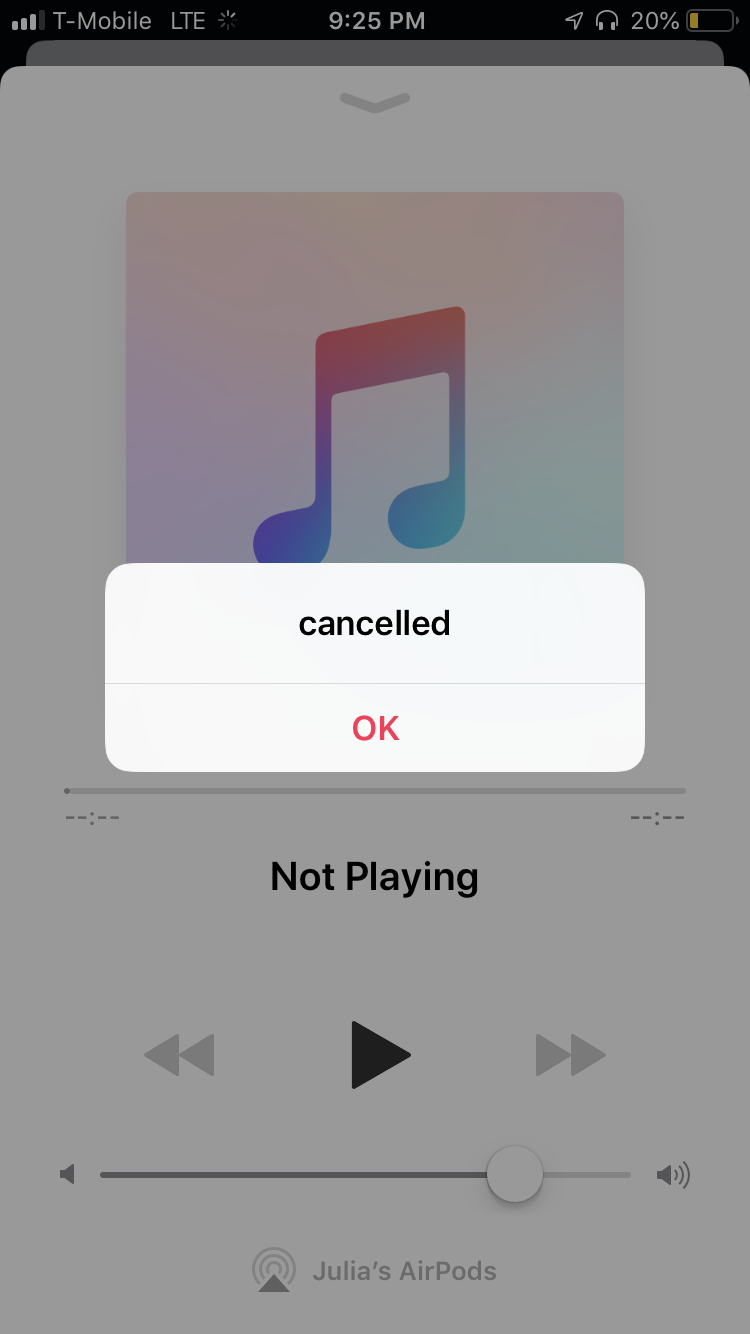Image resolution: width=750 pixels, height=1334 pixels.
Task: Dismiss the cancelled alert with OK
Action: pyautogui.click(x=375, y=728)
